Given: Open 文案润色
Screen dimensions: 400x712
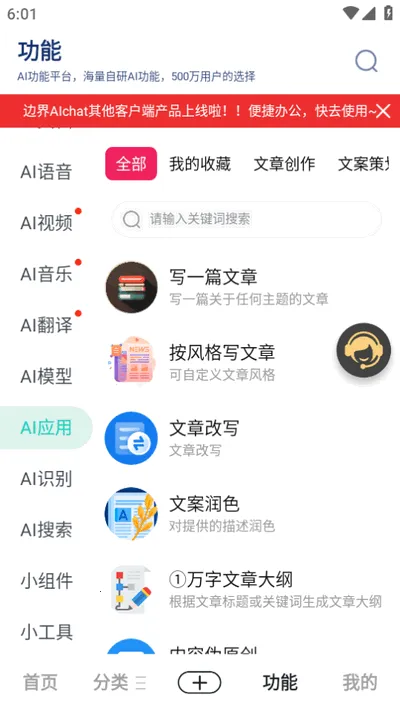Looking at the screenshot, I should coord(247,514).
